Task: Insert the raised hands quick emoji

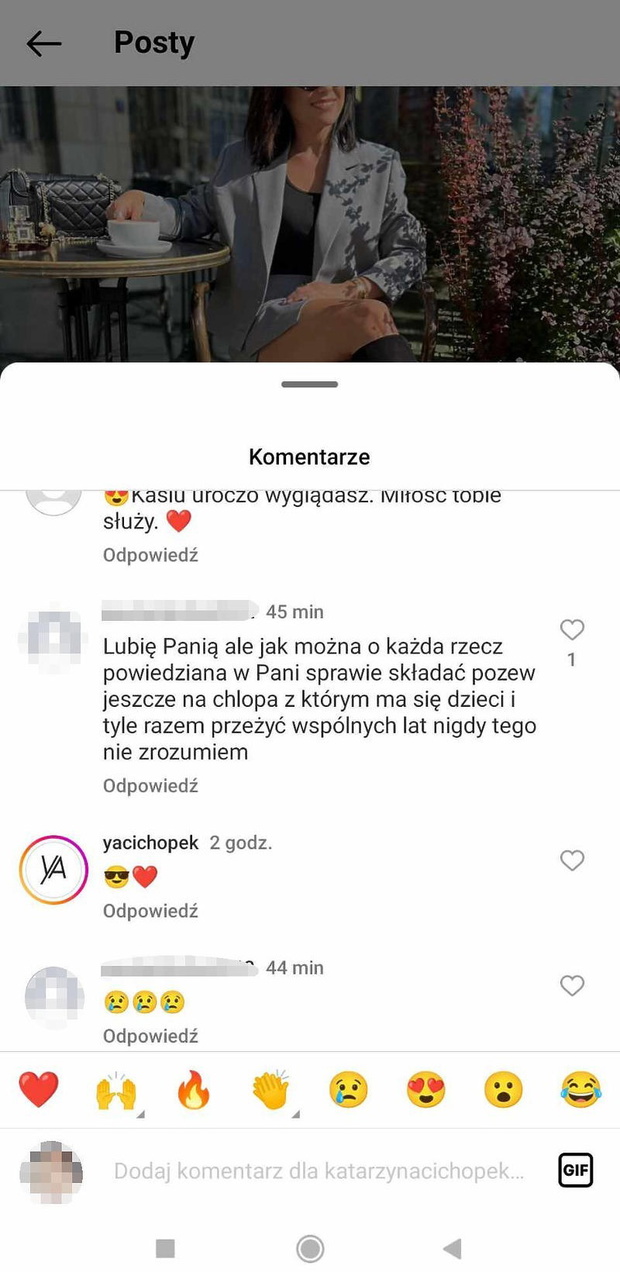Action: [x=116, y=1090]
